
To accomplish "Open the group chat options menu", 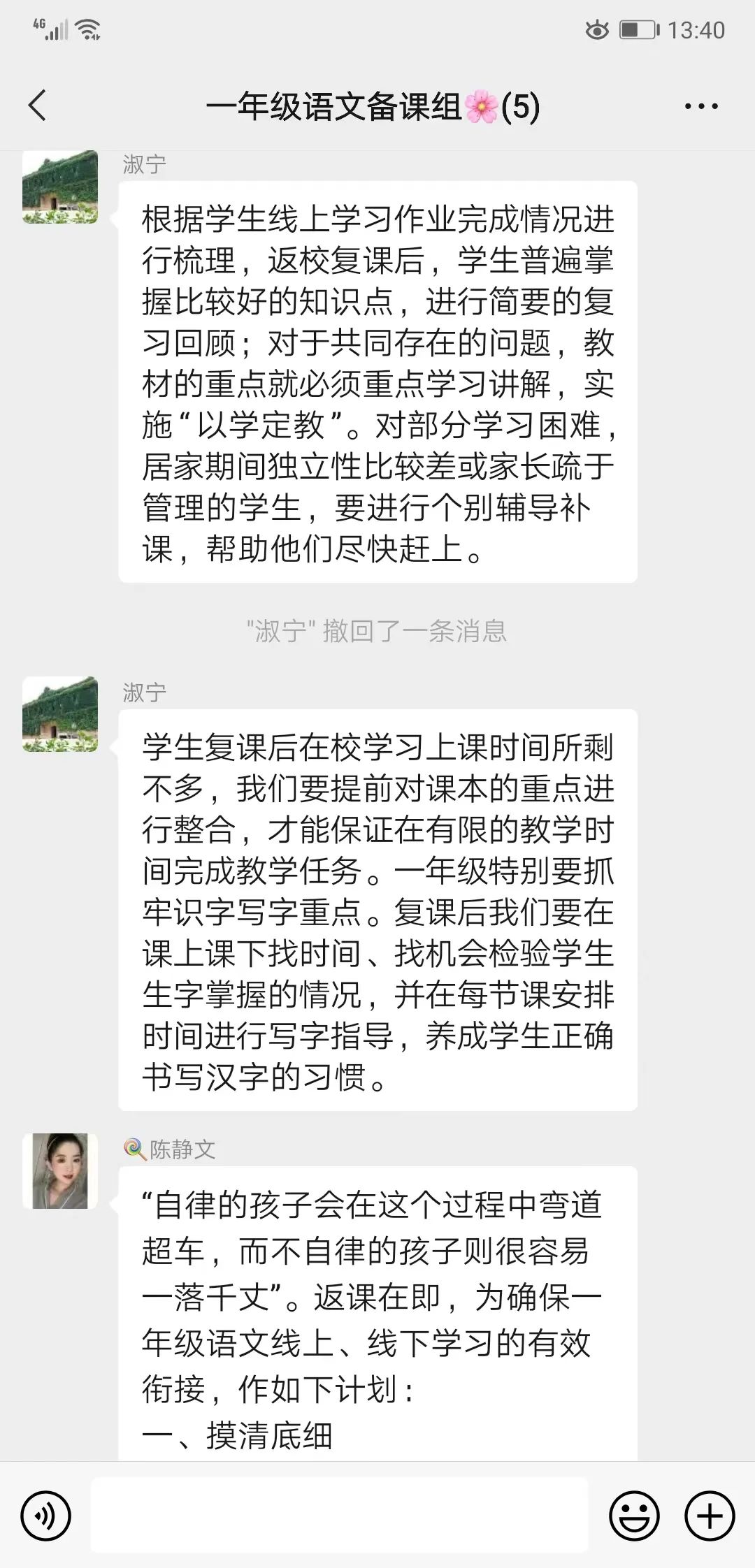I will [700, 107].
